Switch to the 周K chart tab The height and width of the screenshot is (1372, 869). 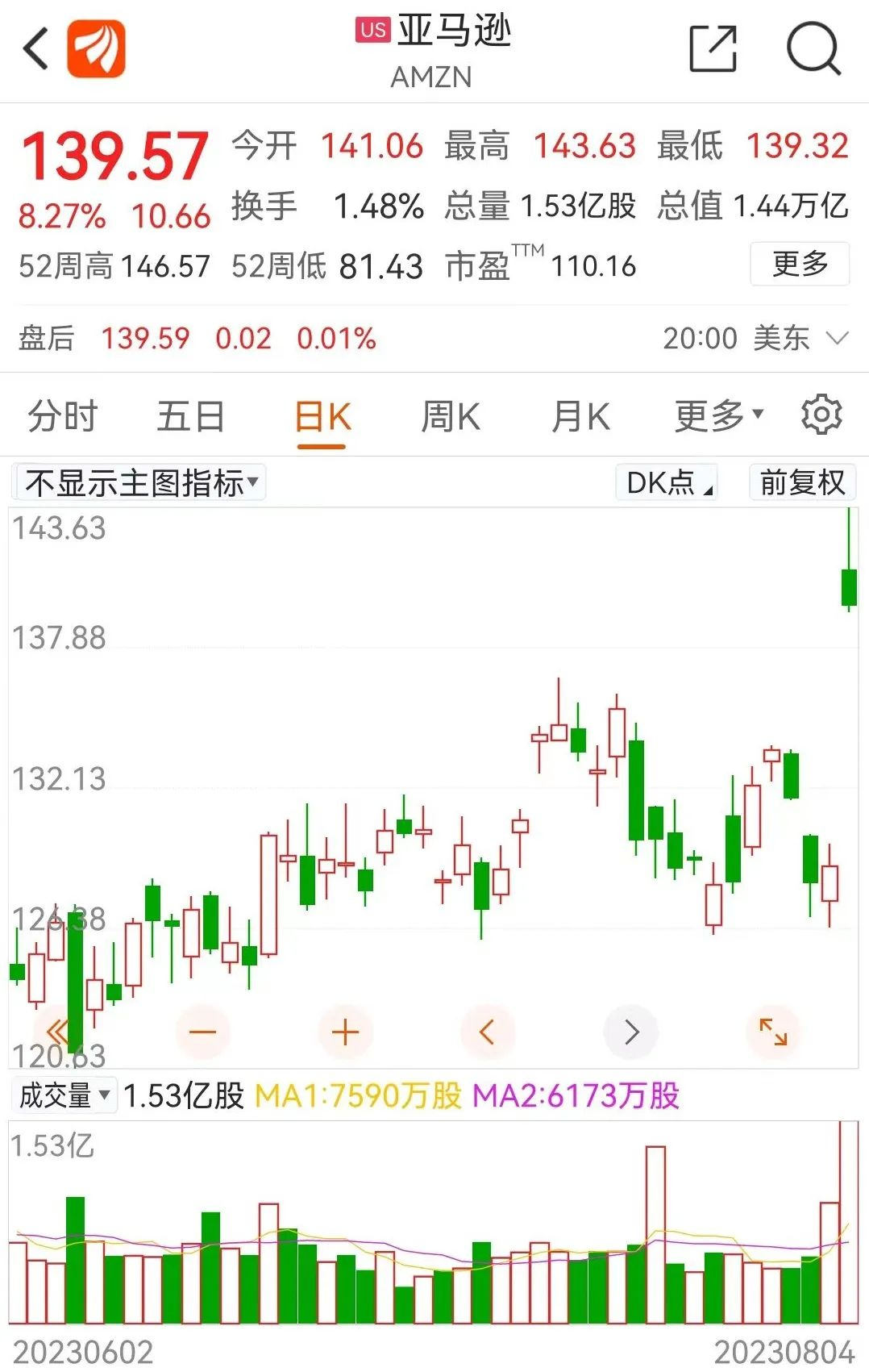click(451, 417)
